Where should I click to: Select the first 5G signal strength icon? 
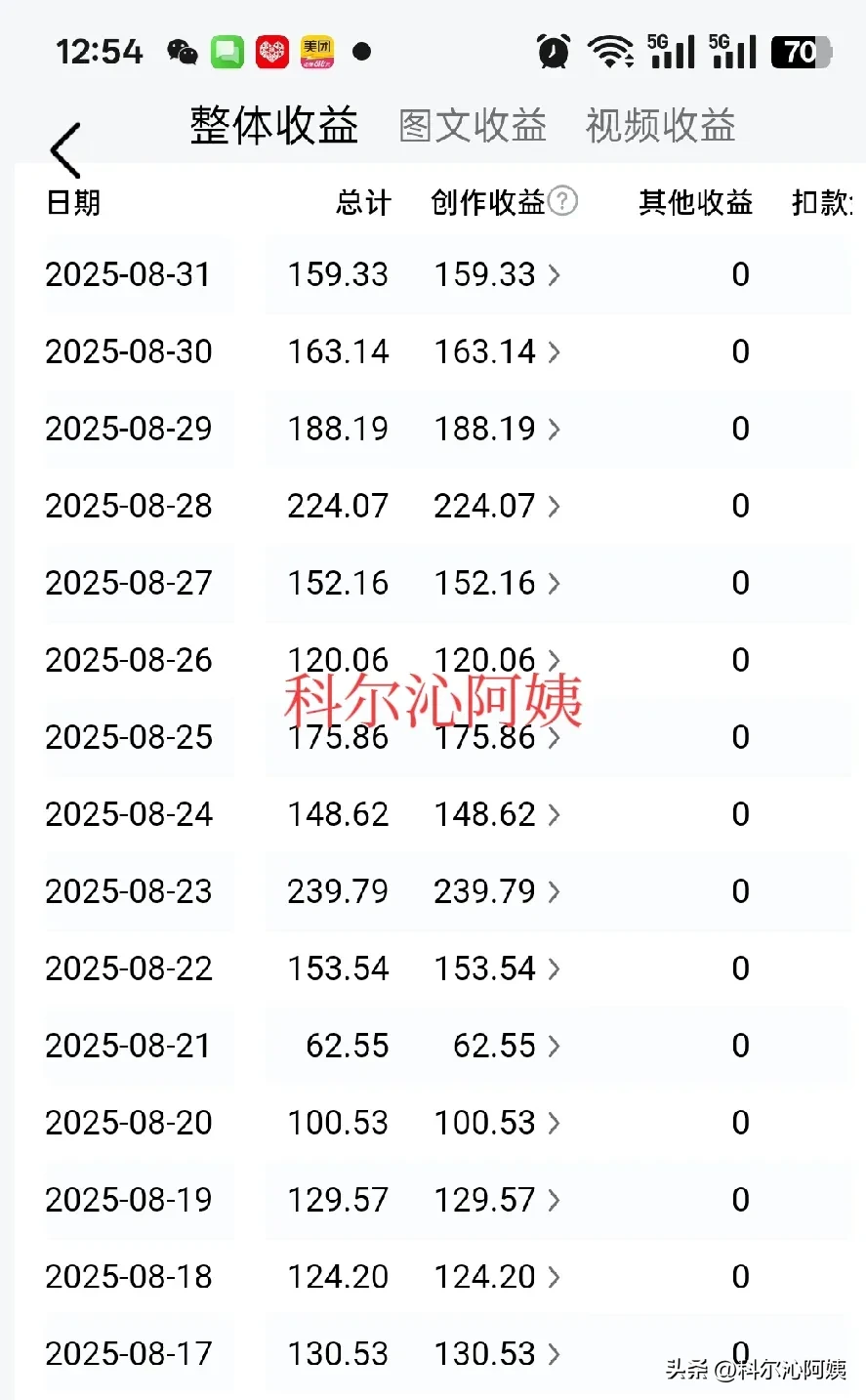(669, 51)
